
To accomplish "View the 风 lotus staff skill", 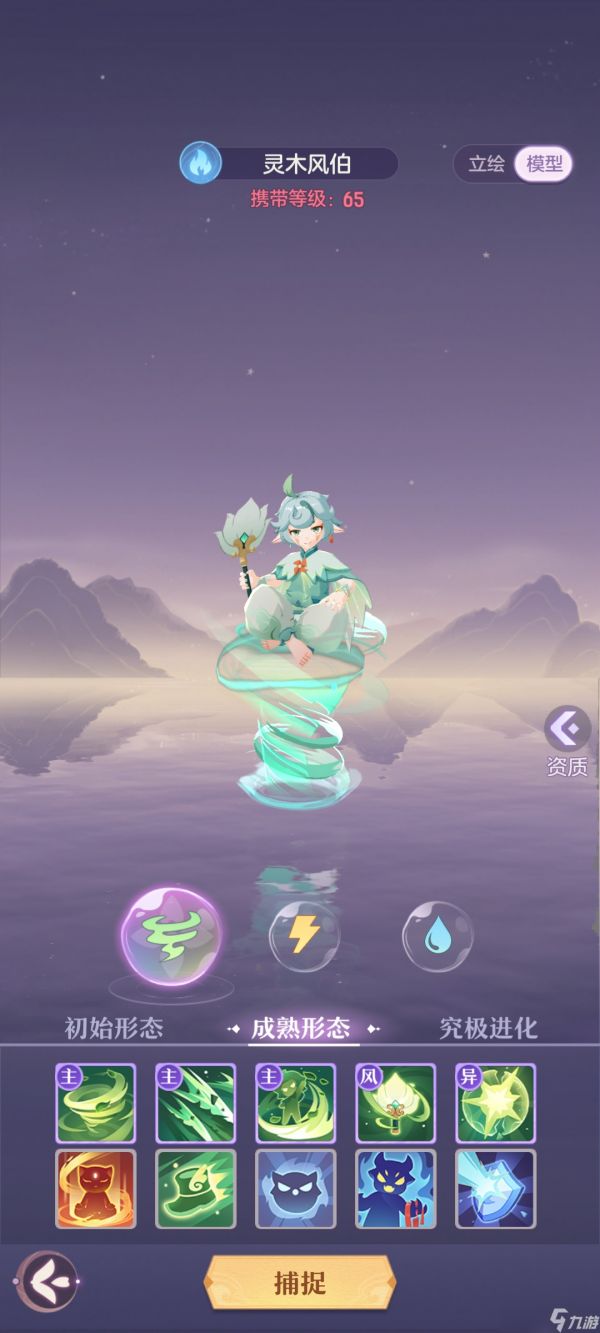I will [x=395, y=1103].
